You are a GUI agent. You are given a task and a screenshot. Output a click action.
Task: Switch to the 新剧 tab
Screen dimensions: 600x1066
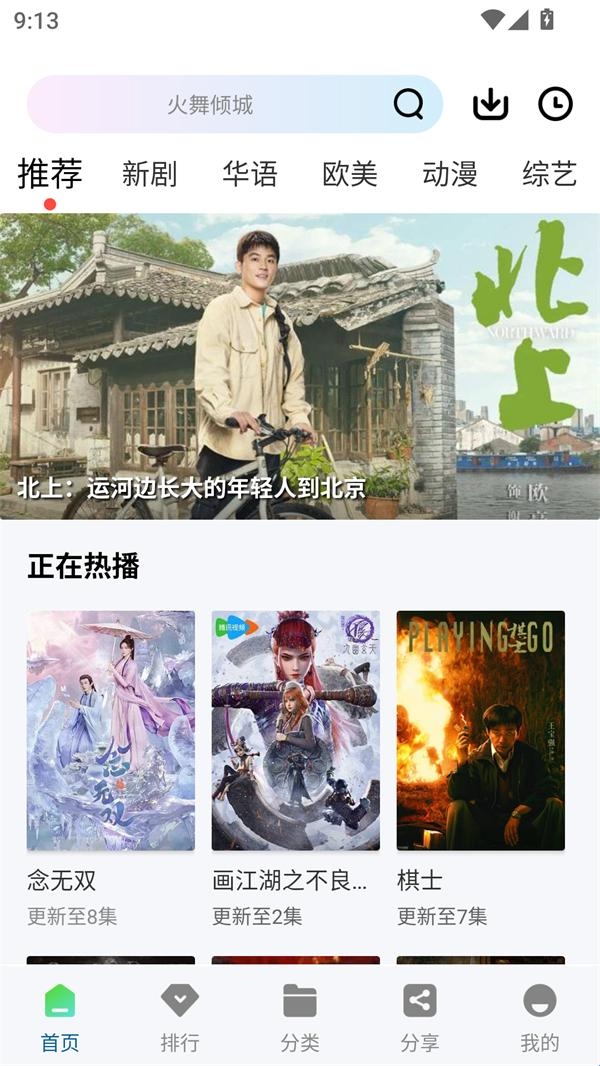pos(149,175)
